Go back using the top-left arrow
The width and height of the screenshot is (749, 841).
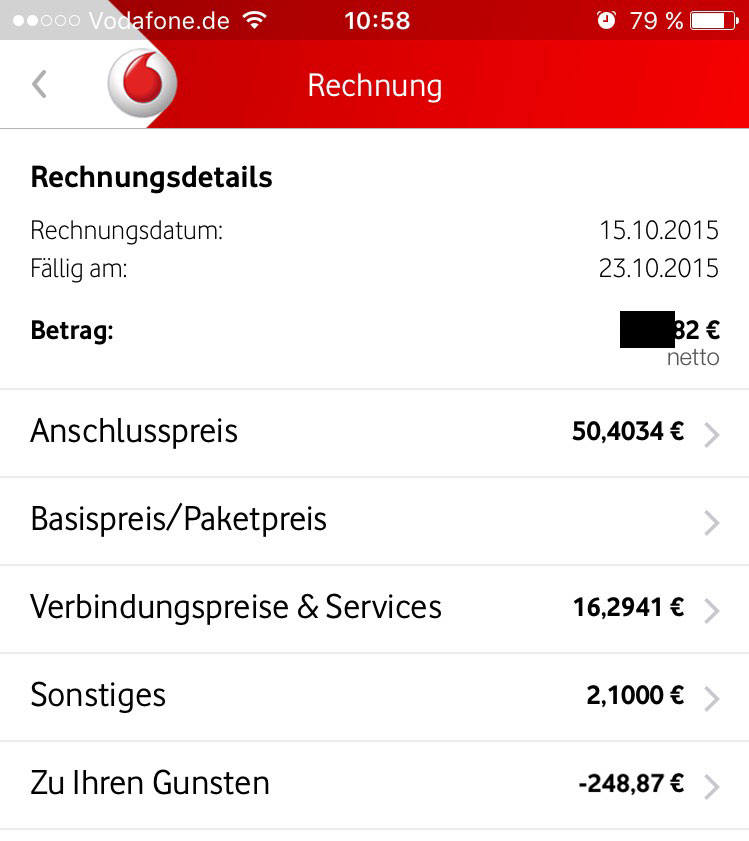39,85
